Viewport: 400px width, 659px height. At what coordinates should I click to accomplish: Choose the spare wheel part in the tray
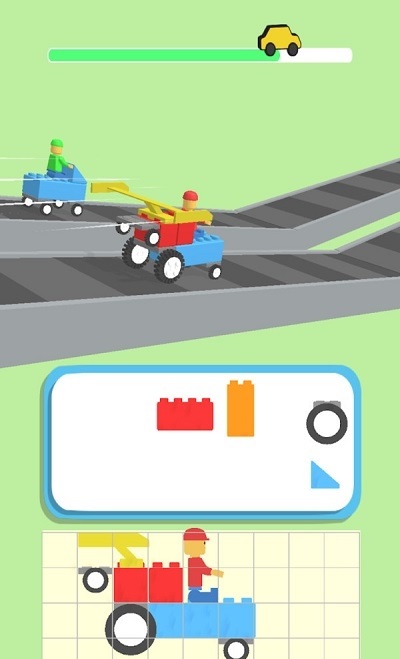(327, 422)
